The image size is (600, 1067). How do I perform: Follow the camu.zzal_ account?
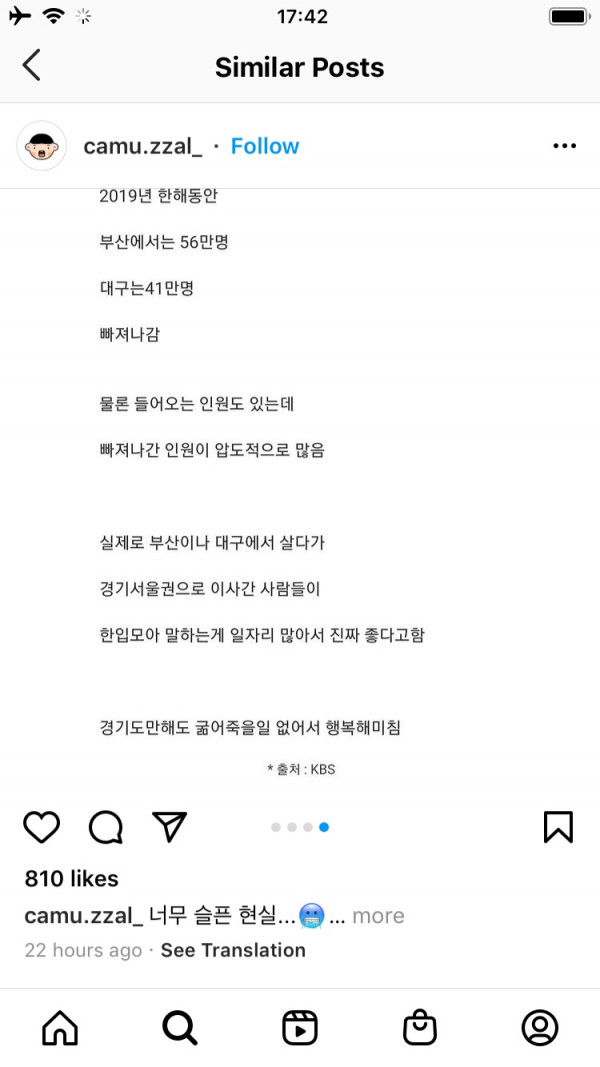(x=265, y=146)
